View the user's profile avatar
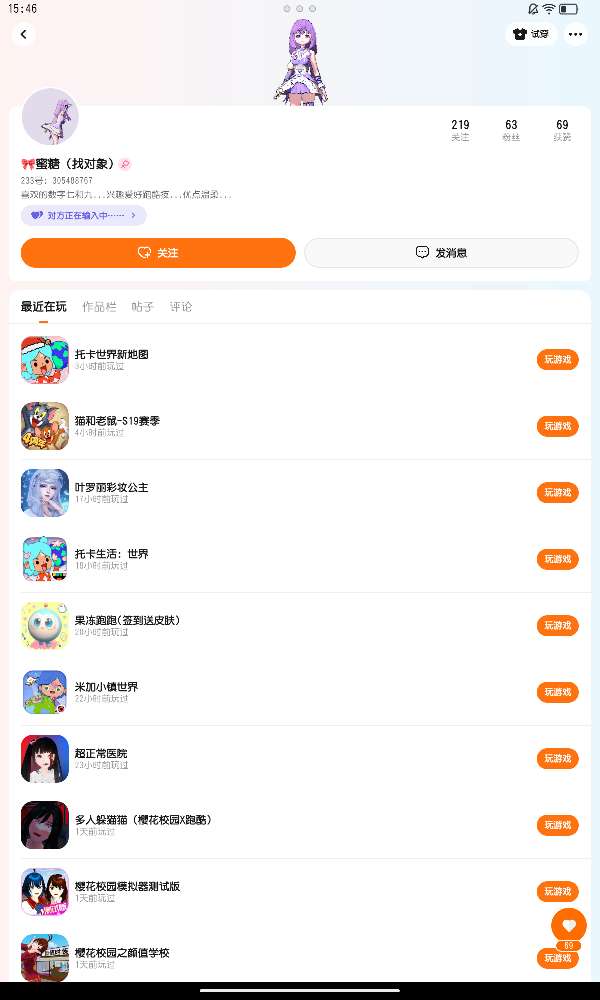 50,117
